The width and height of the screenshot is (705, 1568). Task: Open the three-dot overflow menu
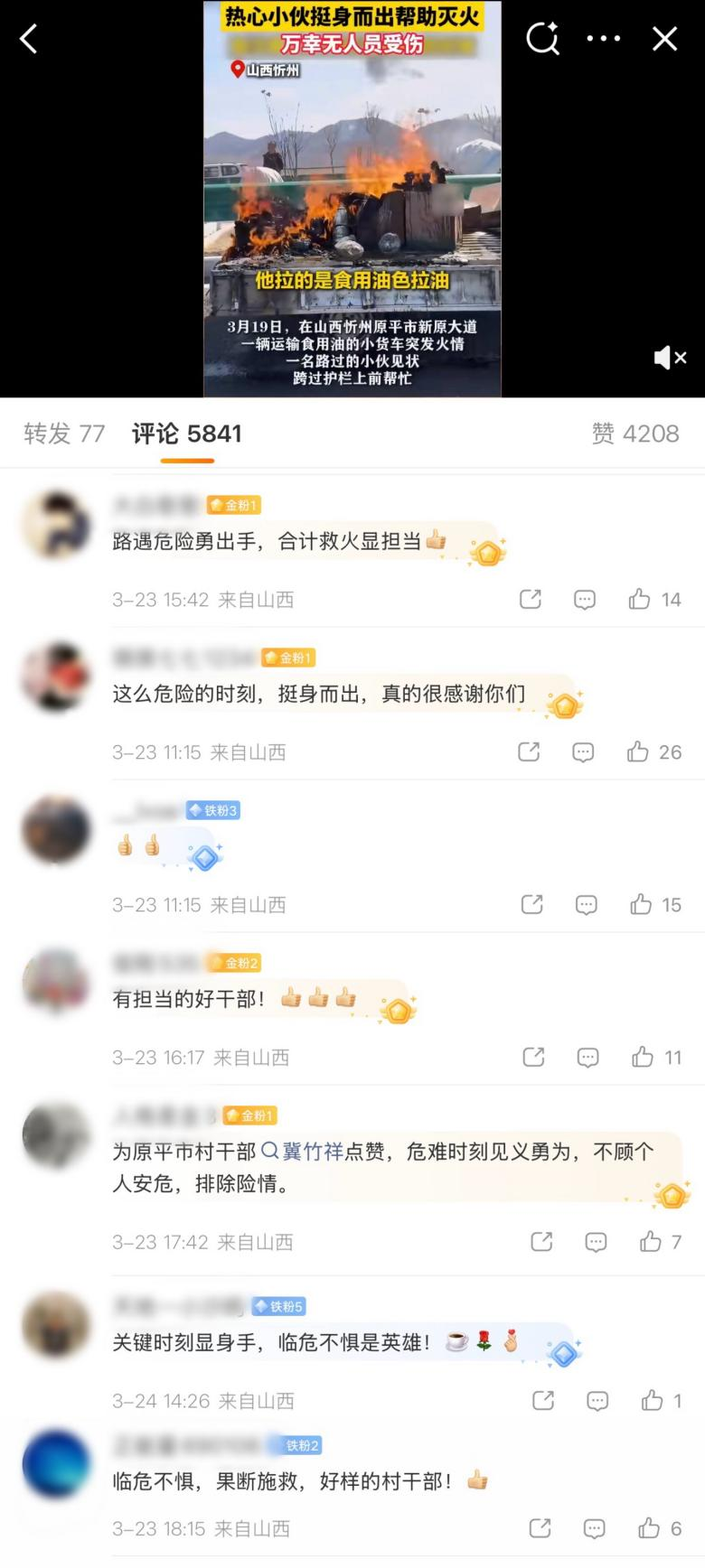click(604, 39)
